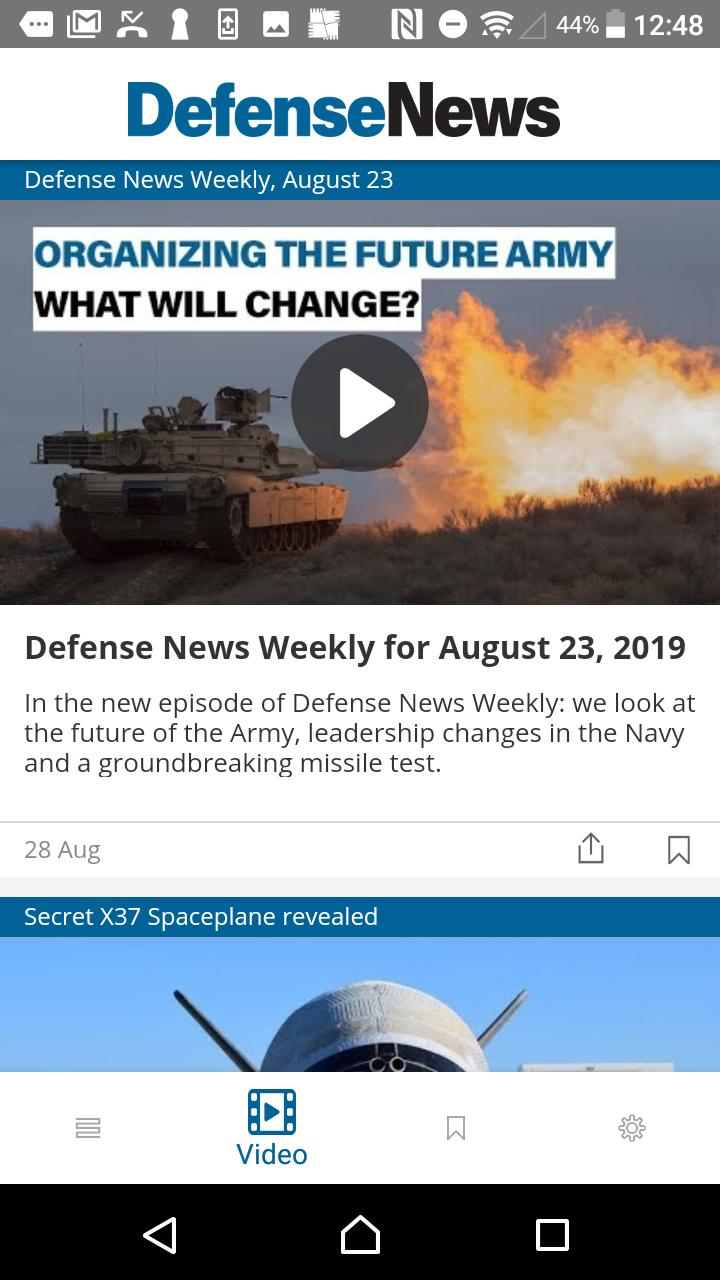Bookmark the Defense News Weekly August 23 article
The width and height of the screenshot is (720, 1280).
[x=679, y=849]
